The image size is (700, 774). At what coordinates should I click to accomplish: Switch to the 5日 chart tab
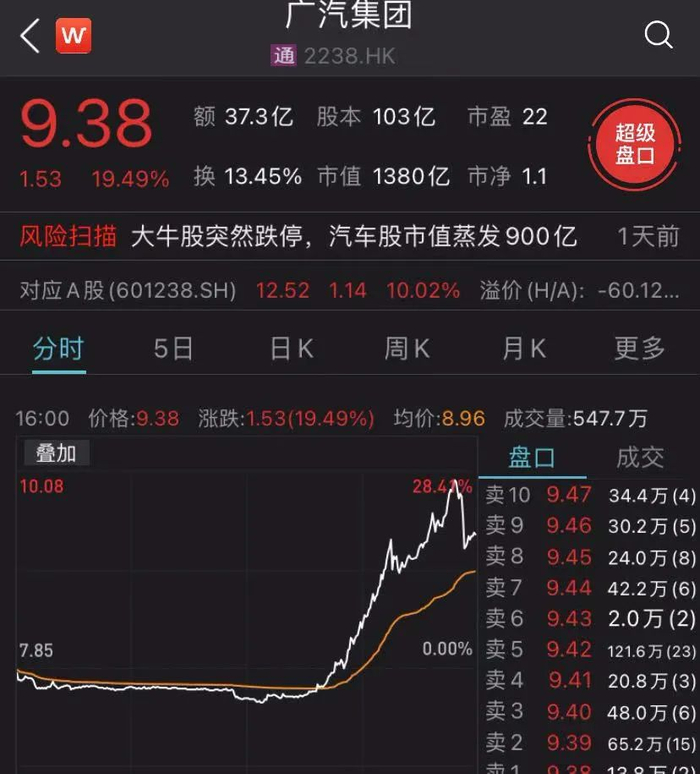(x=173, y=349)
